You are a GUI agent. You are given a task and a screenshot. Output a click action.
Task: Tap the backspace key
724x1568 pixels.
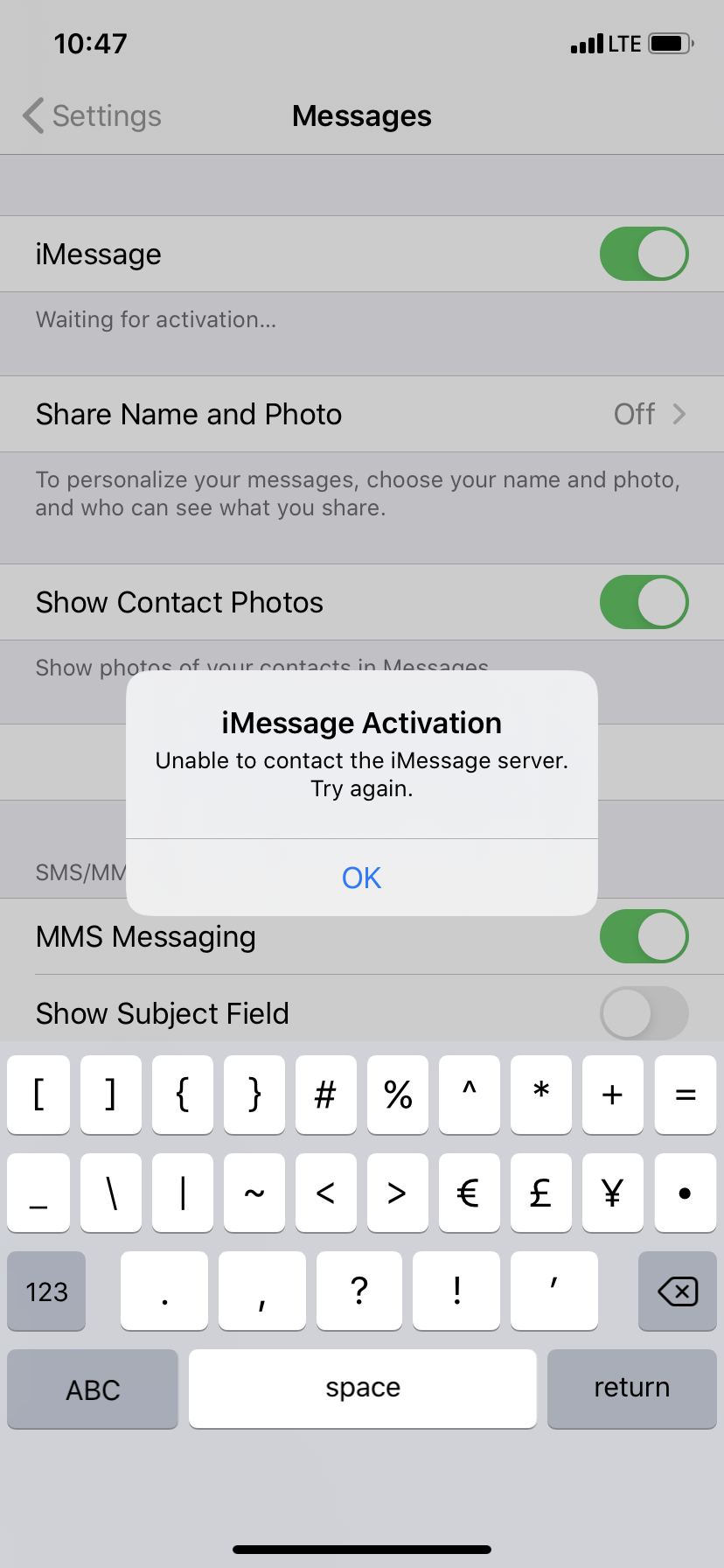tap(678, 1291)
